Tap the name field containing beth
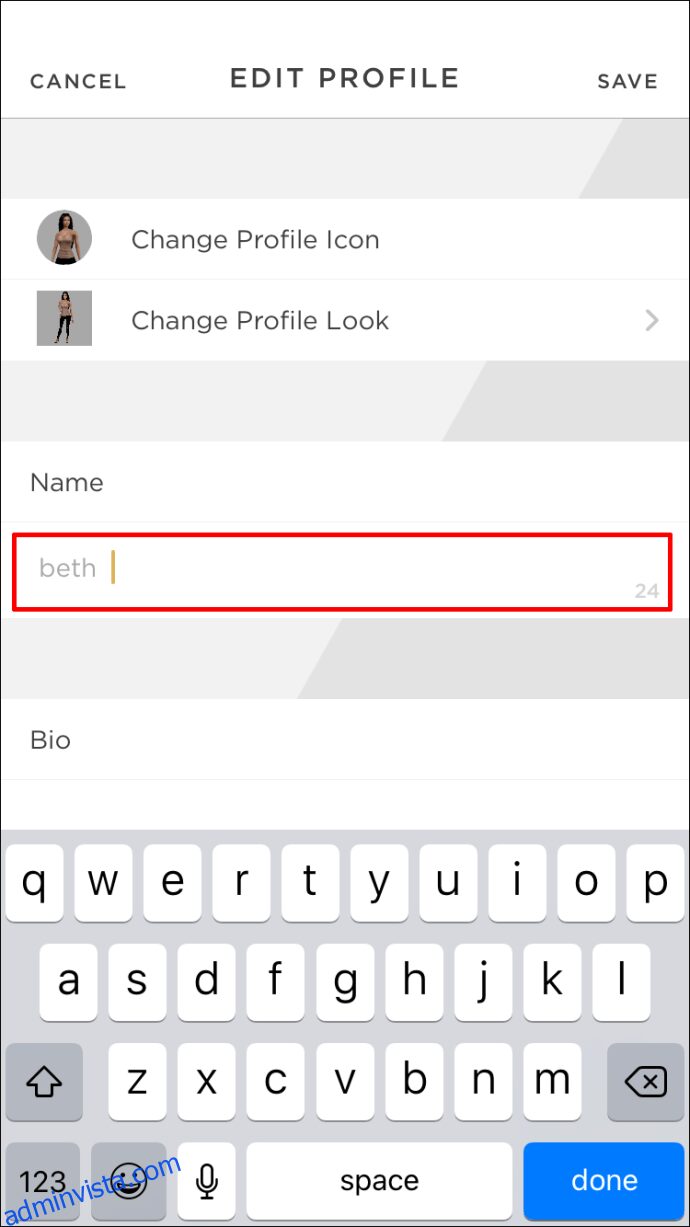 click(x=343, y=571)
